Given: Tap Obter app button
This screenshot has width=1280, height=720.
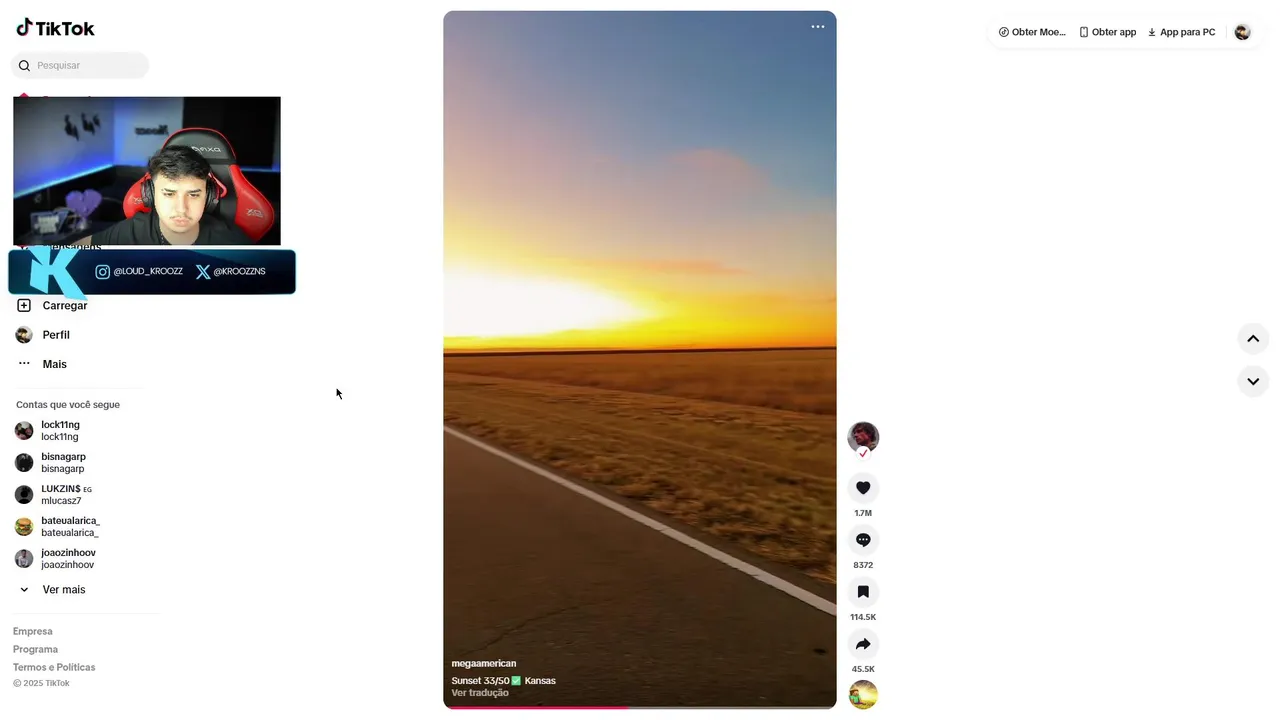Looking at the screenshot, I should pyautogui.click(x=1107, y=32).
